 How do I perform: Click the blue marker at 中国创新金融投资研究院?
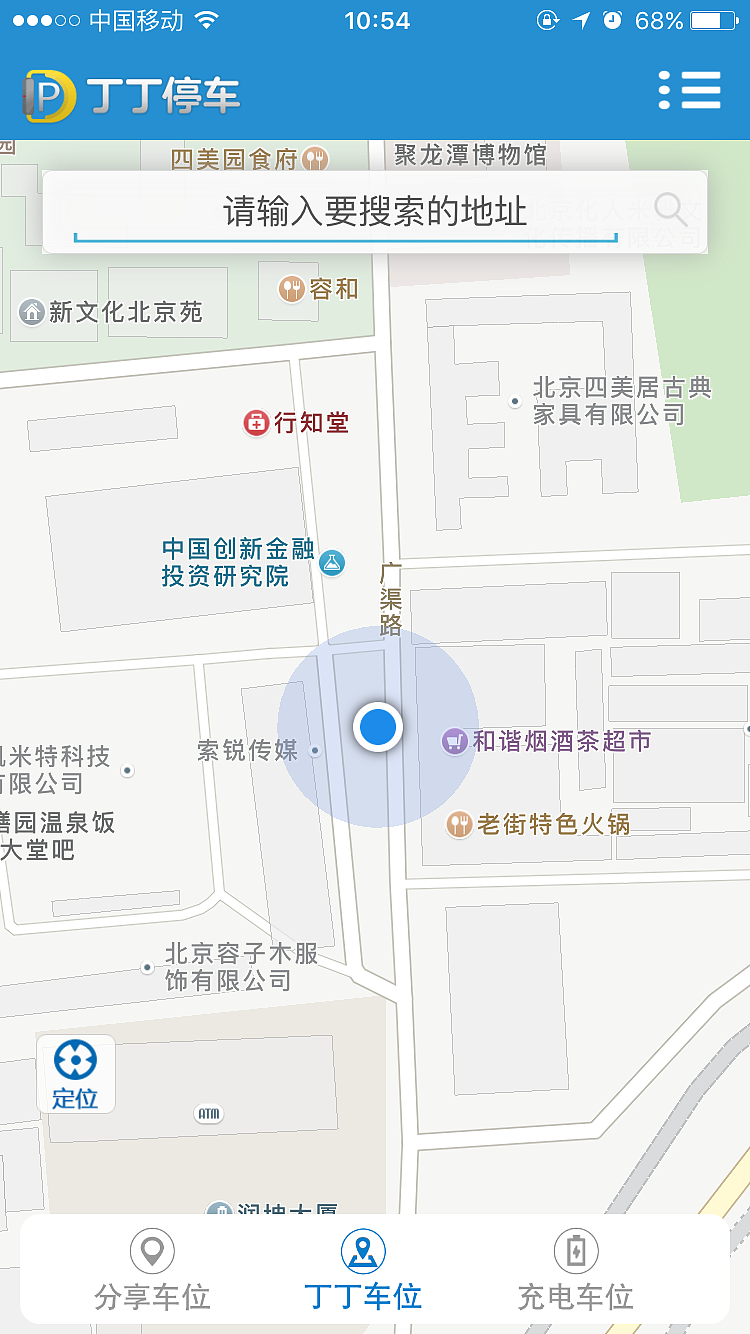click(x=331, y=563)
